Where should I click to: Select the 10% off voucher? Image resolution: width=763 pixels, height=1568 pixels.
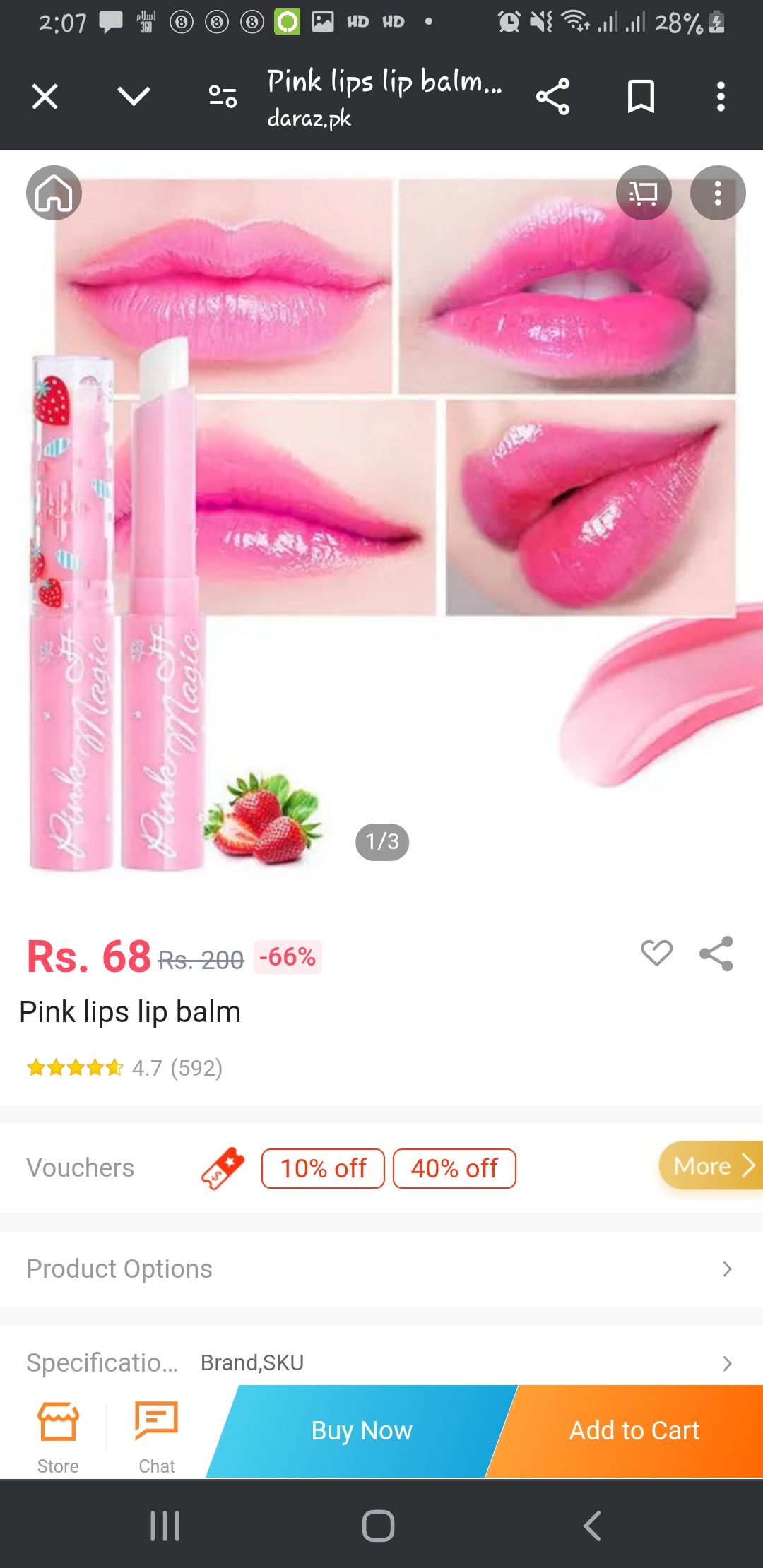[323, 1168]
